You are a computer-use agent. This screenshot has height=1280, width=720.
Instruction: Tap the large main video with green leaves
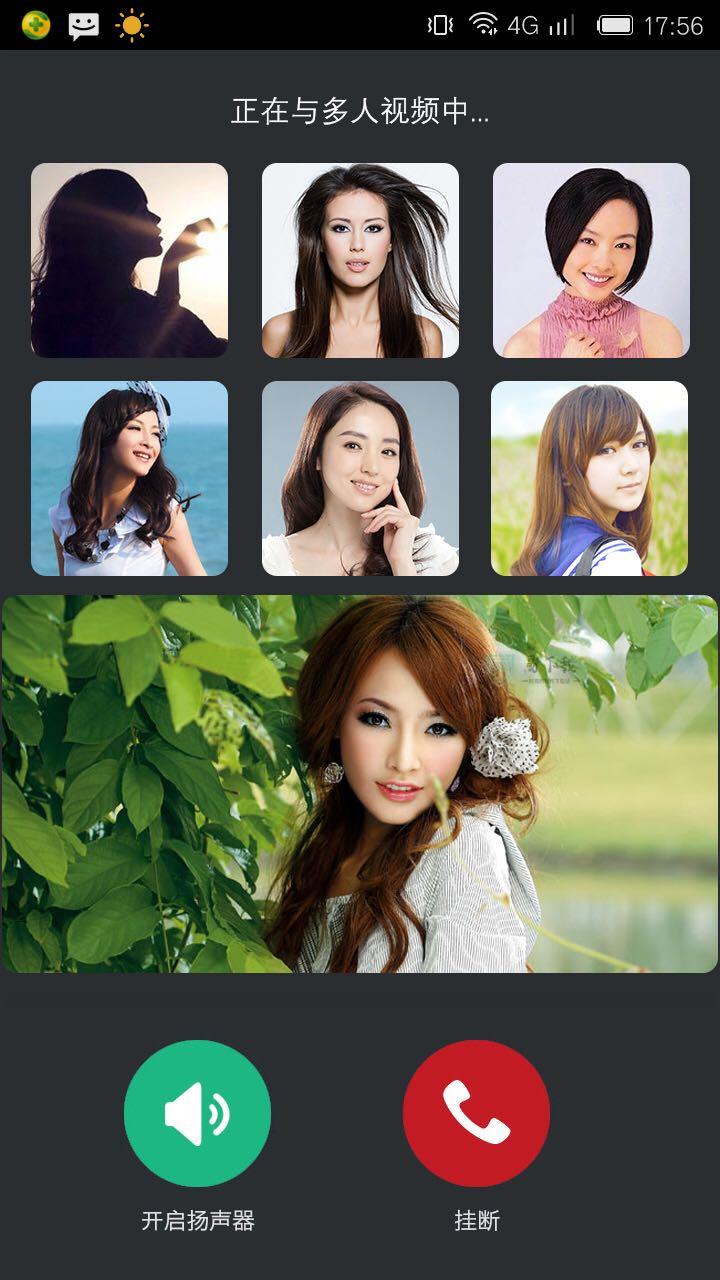[x=360, y=784]
